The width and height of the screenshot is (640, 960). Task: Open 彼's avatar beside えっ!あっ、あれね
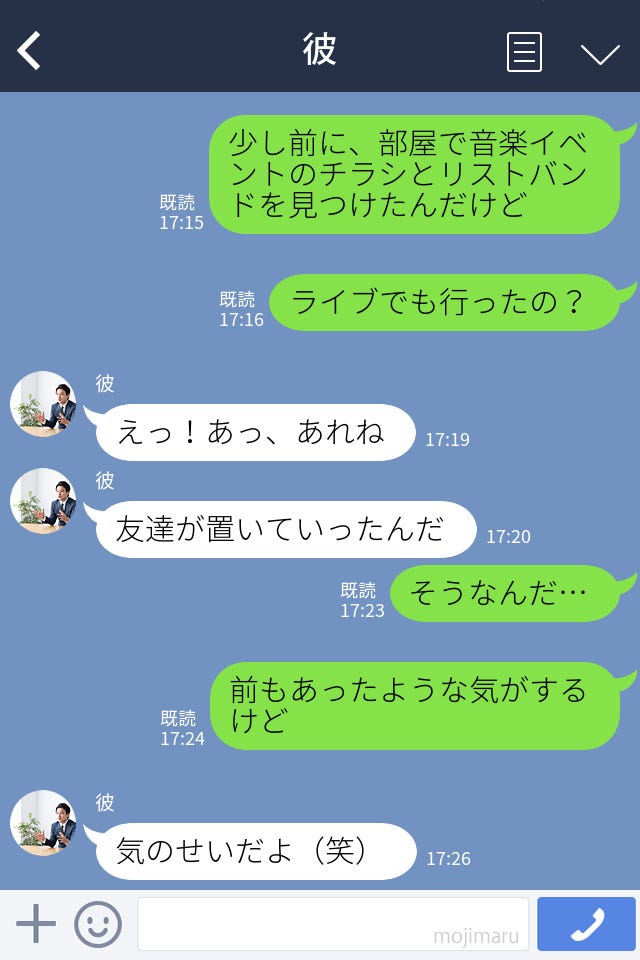pyautogui.click(x=43, y=404)
